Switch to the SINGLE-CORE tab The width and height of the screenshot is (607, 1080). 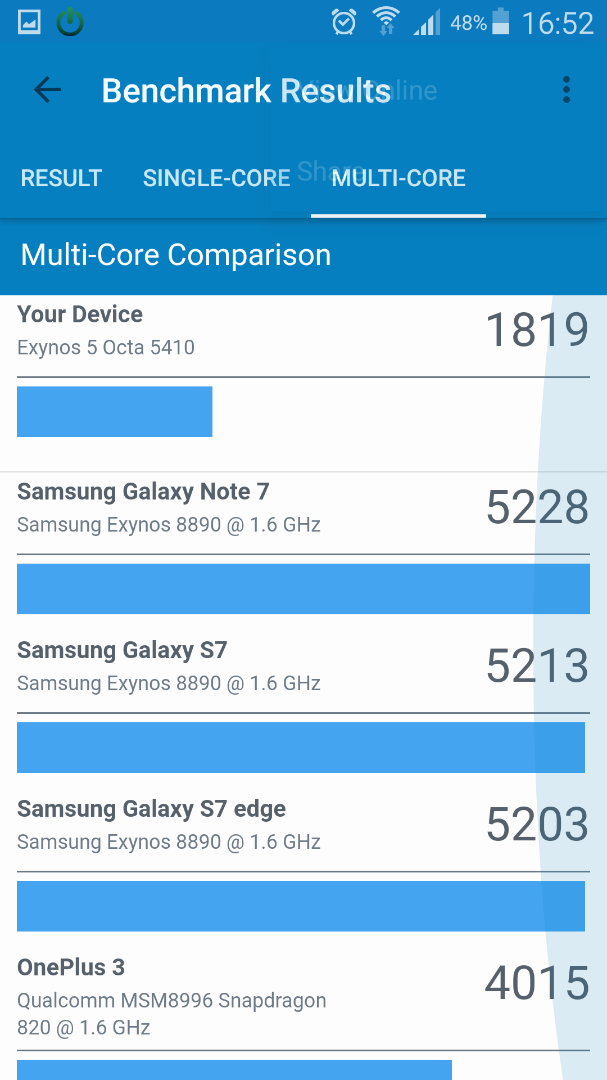(x=216, y=178)
